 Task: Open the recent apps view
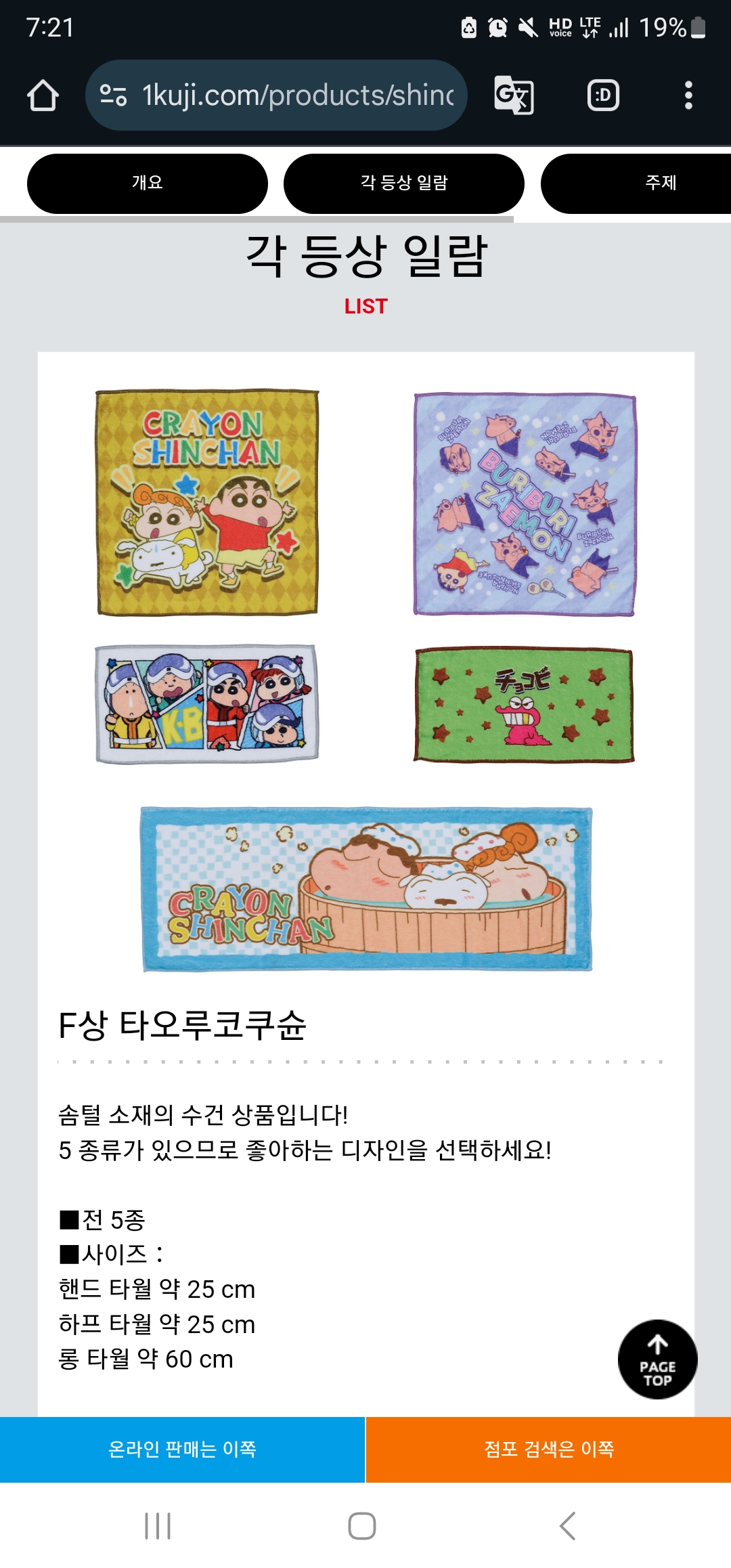[158, 1526]
